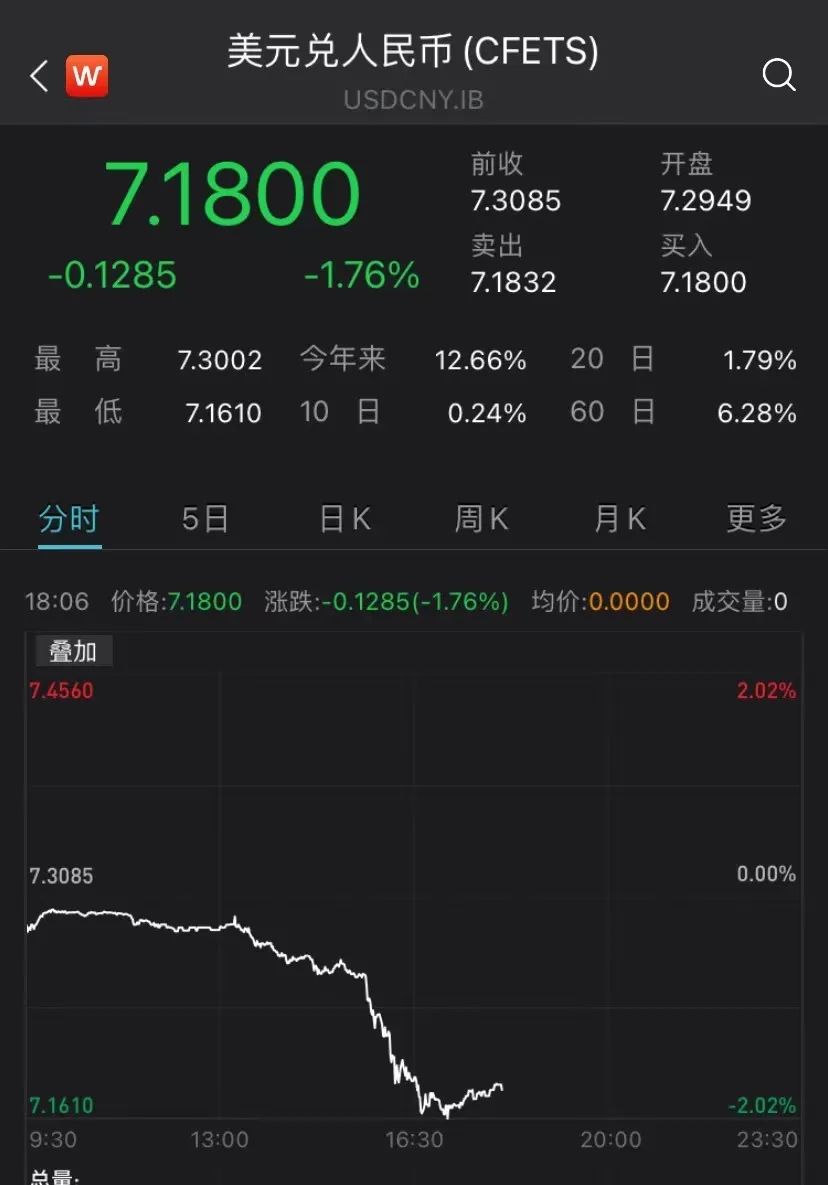Open the 月K chart tab
The width and height of the screenshot is (828, 1185).
[618, 519]
